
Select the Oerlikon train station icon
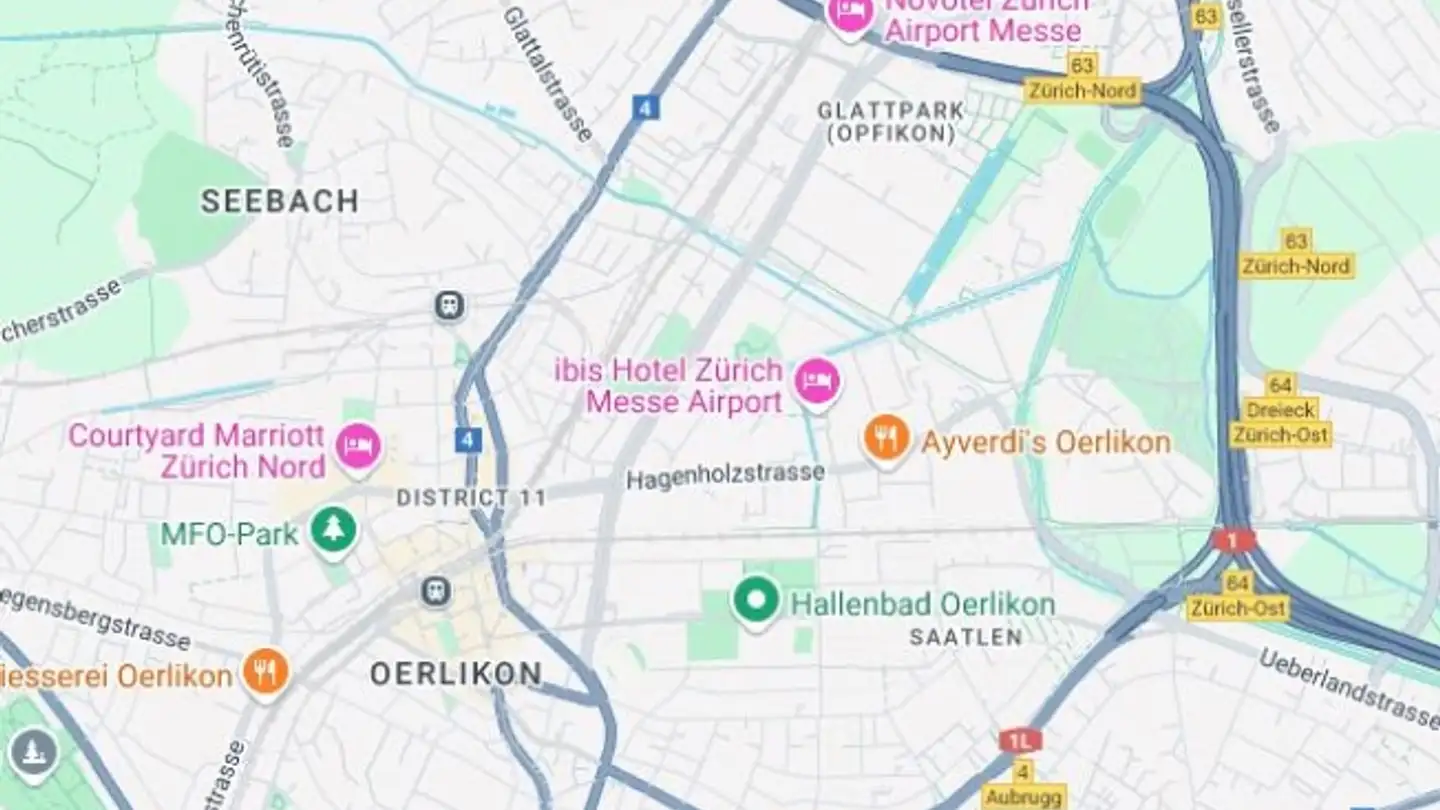tap(435, 591)
